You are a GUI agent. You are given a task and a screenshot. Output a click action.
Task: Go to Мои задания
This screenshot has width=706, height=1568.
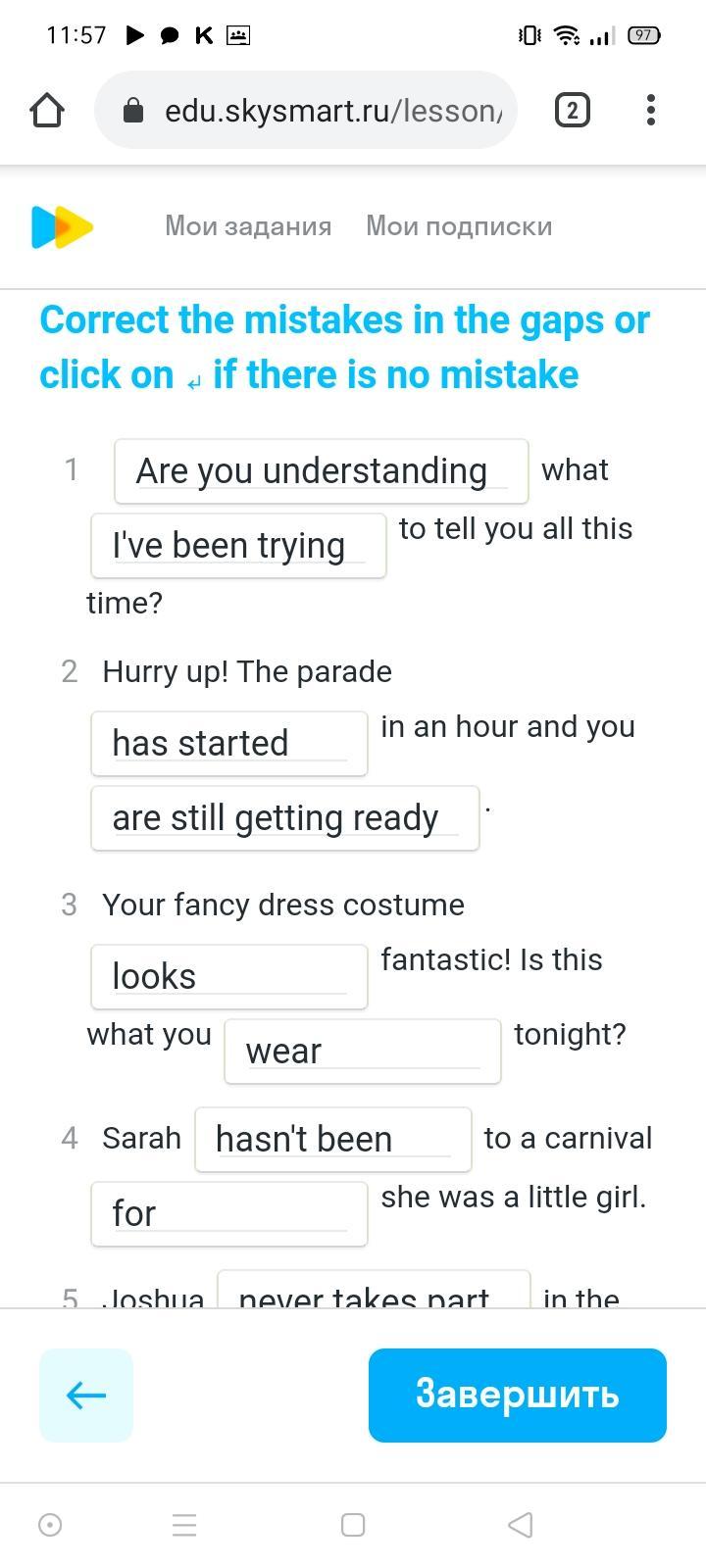[248, 226]
